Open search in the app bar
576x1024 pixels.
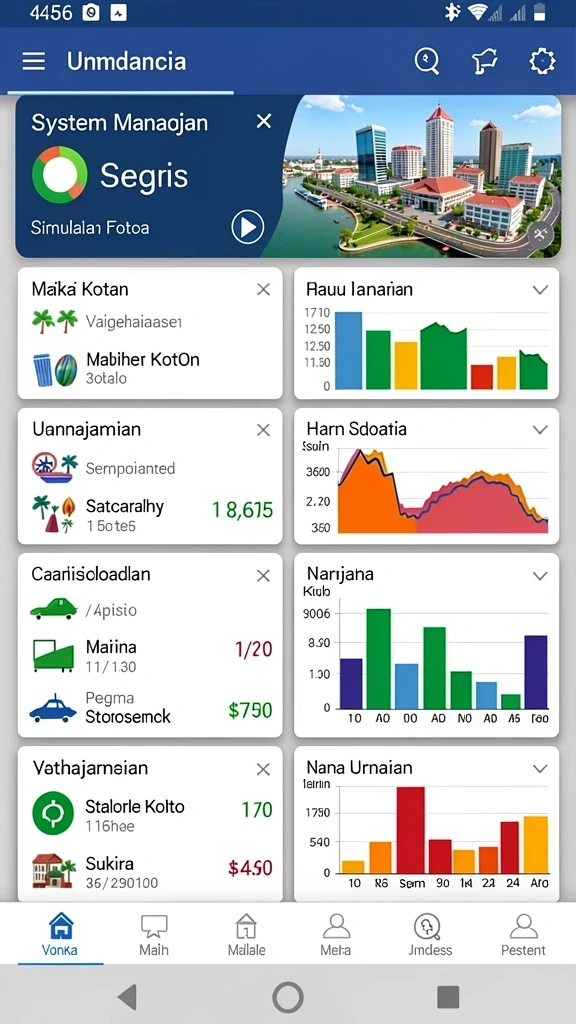click(427, 61)
